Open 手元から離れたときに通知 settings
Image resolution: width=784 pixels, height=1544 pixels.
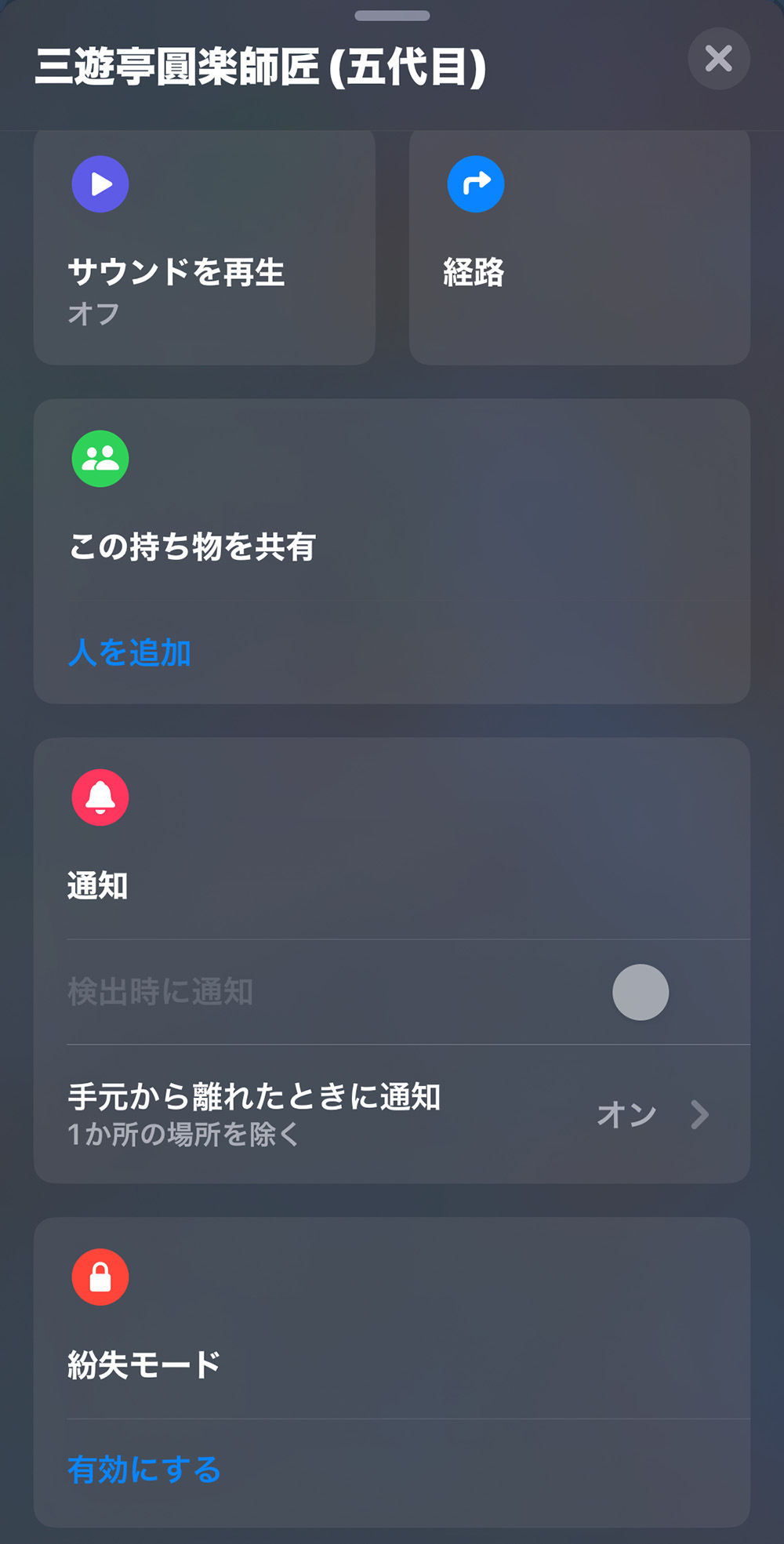pos(392,1114)
